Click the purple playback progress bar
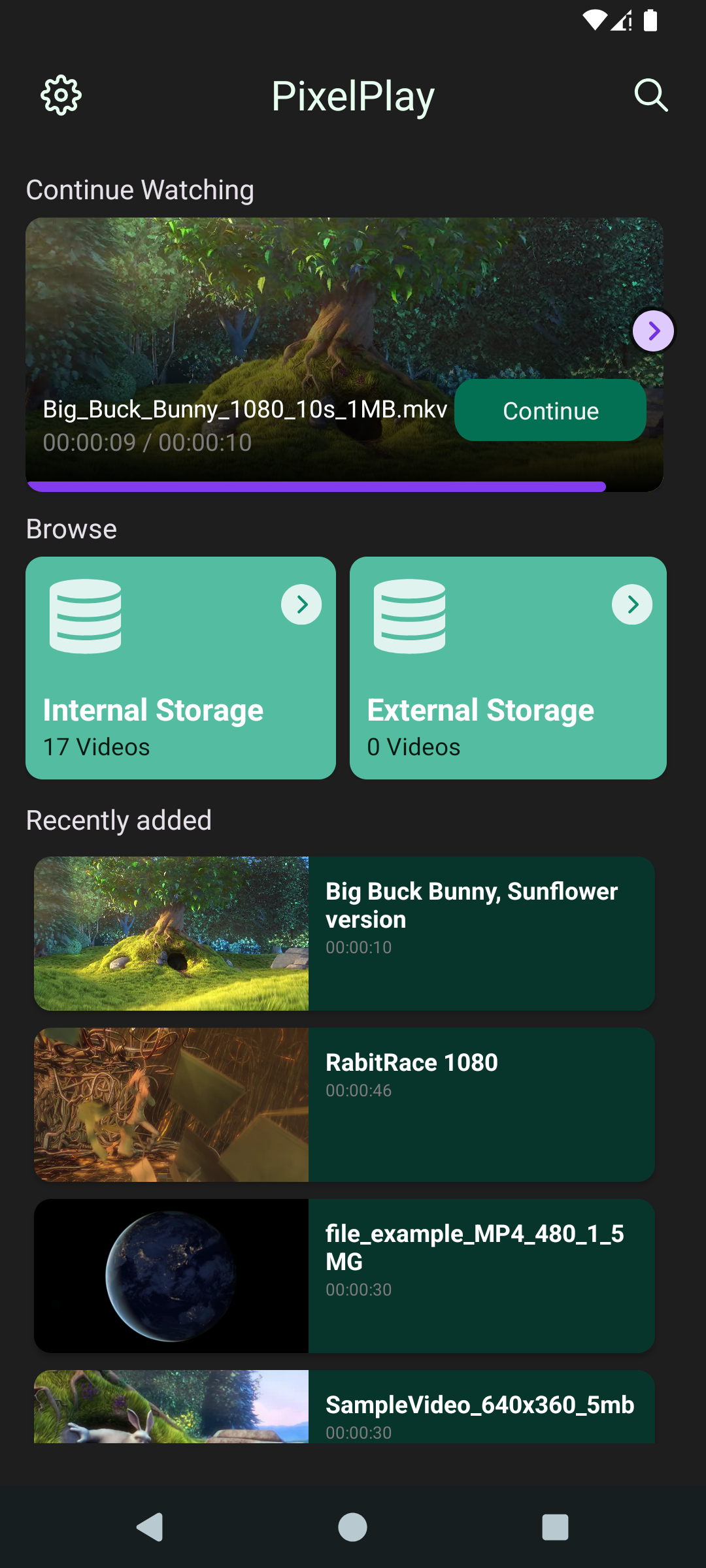The image size is (706, 1568). (316, 486)
